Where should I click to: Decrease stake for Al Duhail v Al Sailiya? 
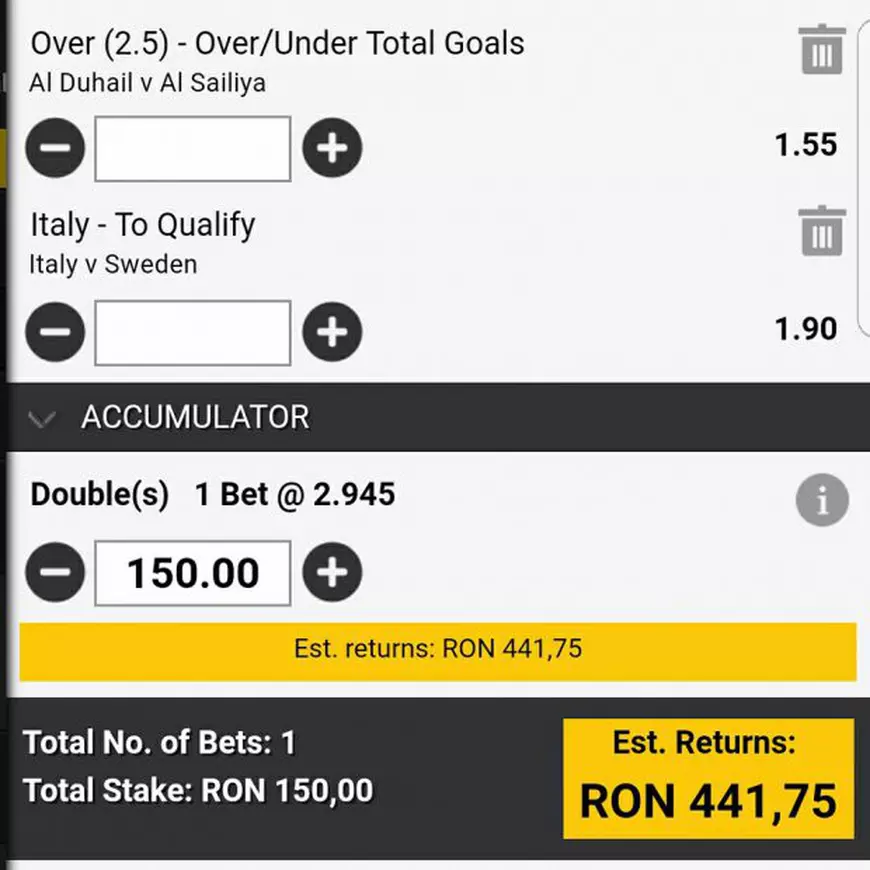pyautogui.click(x=55, y=149)
